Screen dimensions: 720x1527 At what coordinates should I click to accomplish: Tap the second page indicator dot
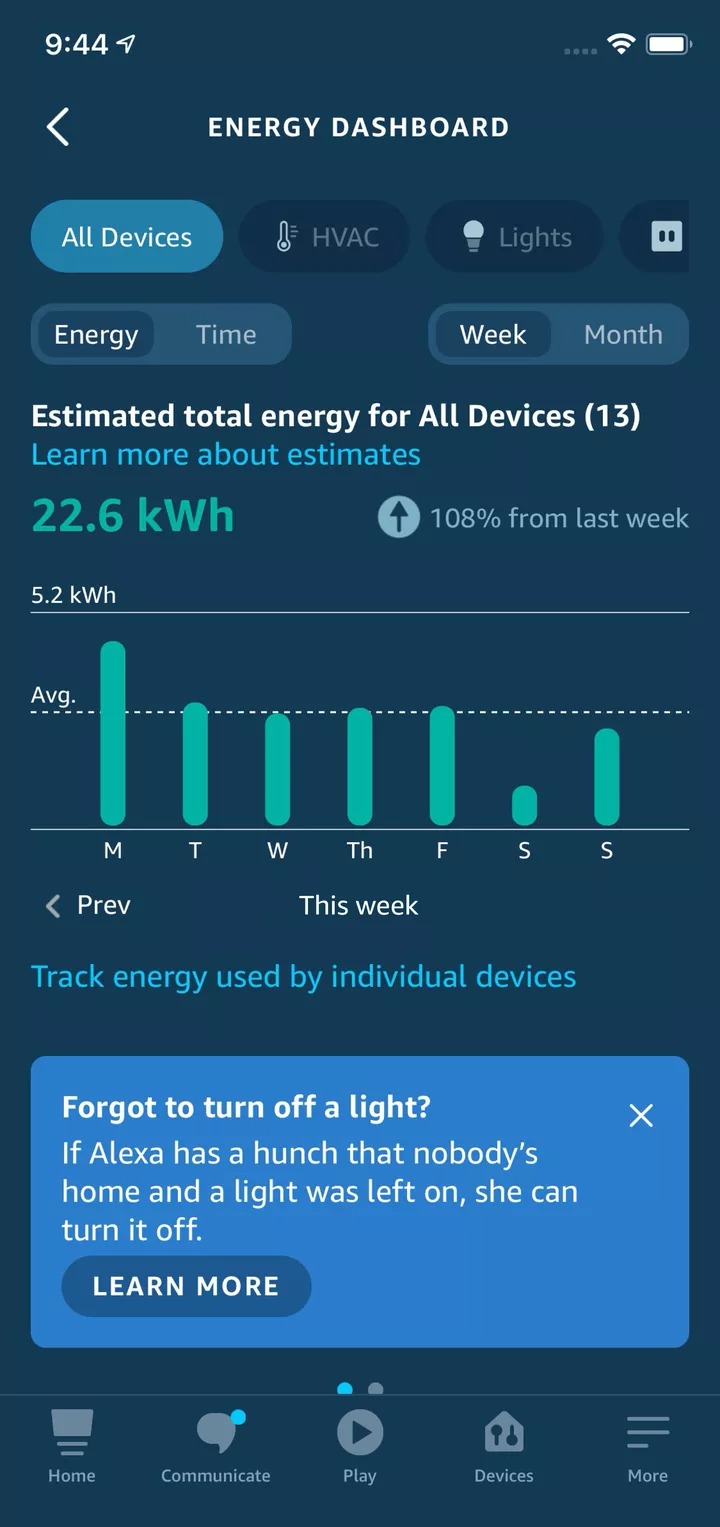coord(375,1388)
